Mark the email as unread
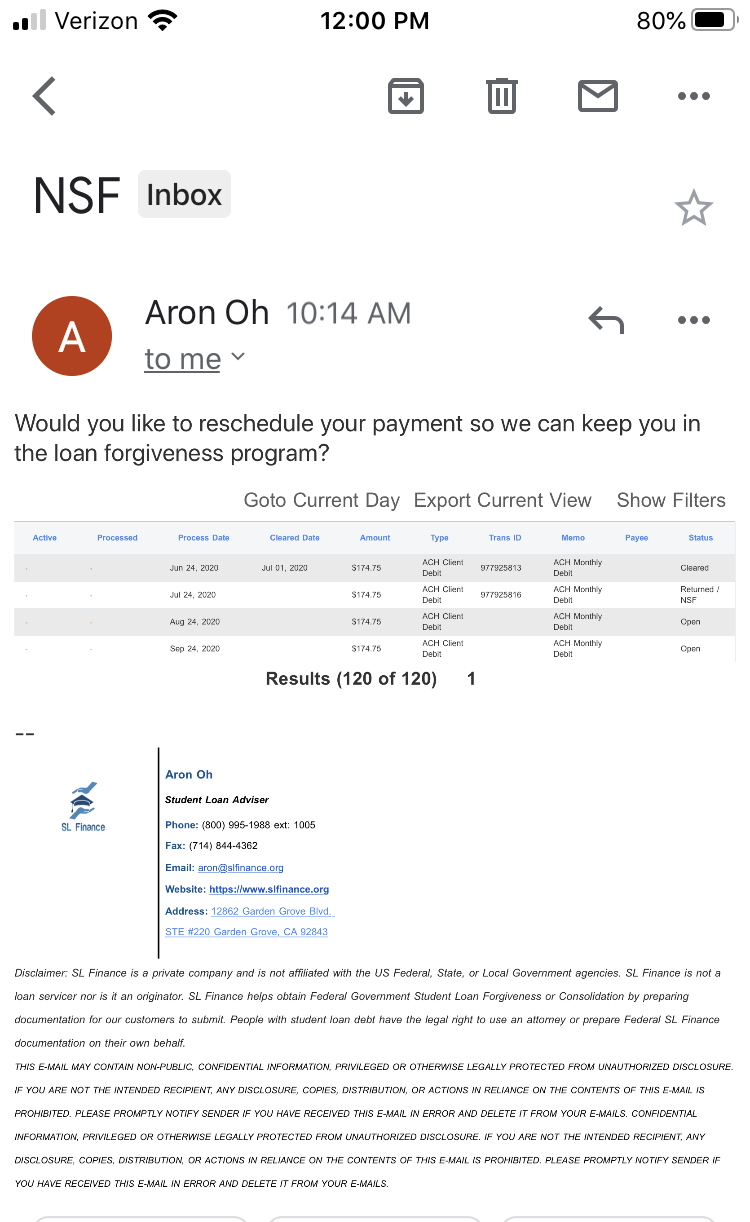Screen dimensions: 750x1222 click(598, 96)
